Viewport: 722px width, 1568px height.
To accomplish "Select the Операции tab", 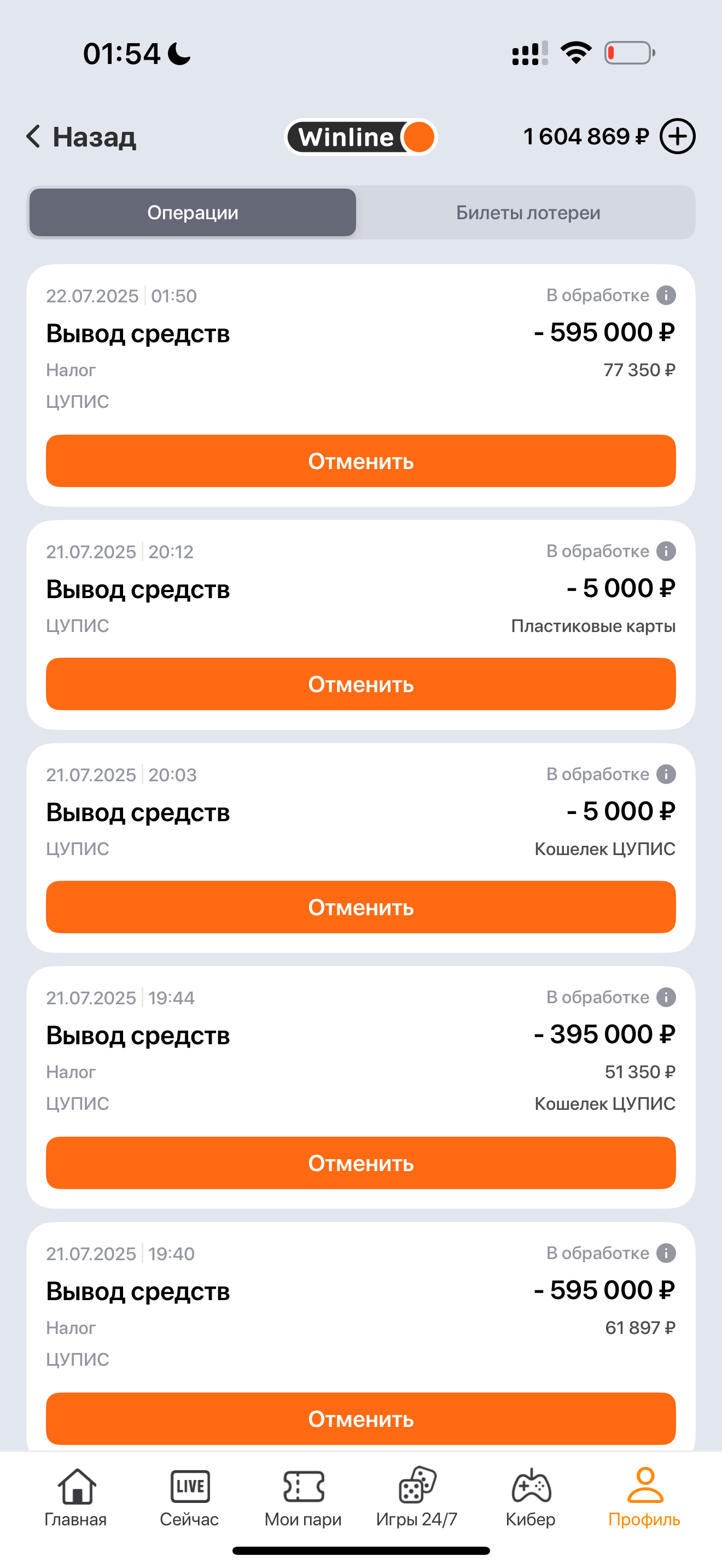I will coord(193,213).
